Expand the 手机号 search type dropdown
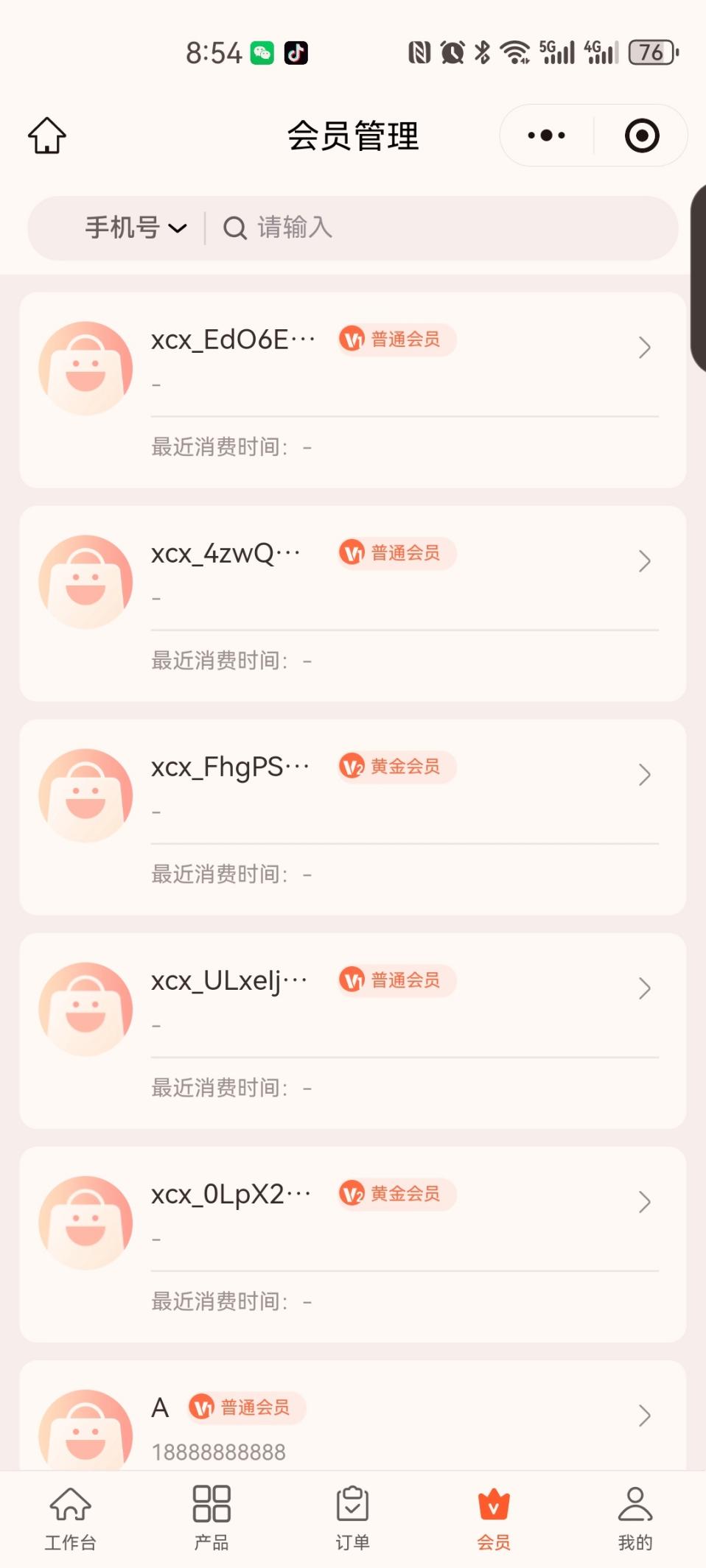Image resolution: width=706 pixels, height=1568 pixels. (x=136, y=228)
